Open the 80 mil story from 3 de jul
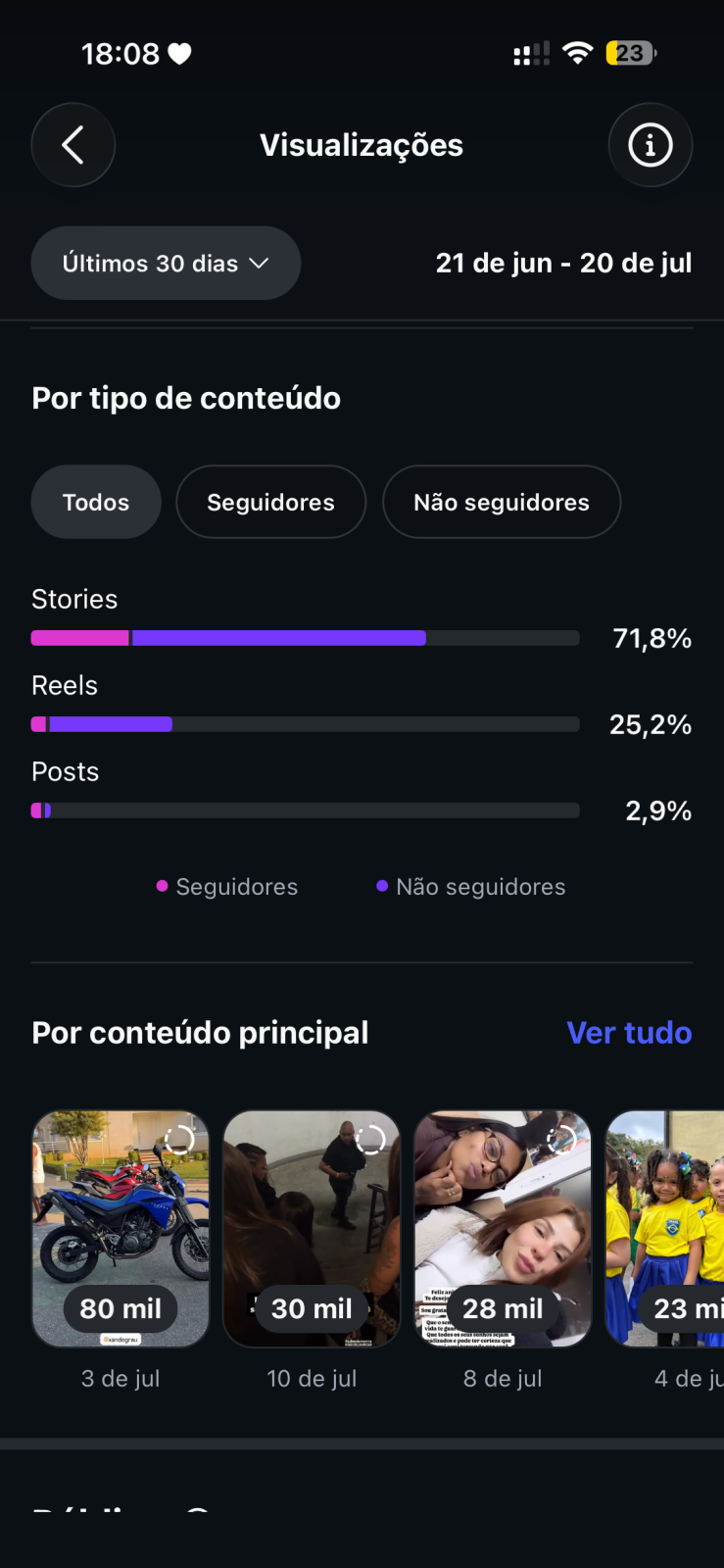Image resolution: width=724 pixels, height=1568 pixels. pos(121,1228)
